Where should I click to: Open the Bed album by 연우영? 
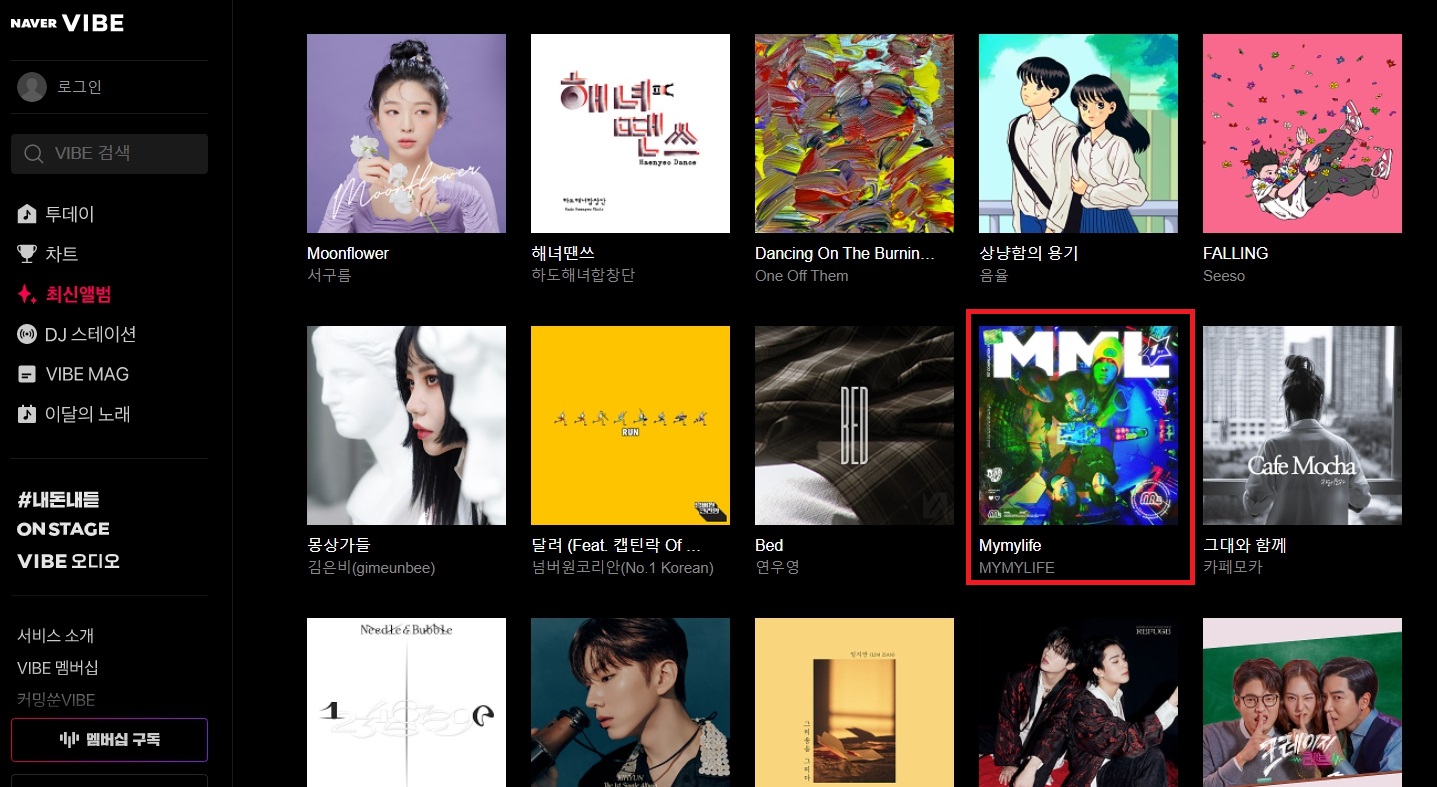click(854, 426)
